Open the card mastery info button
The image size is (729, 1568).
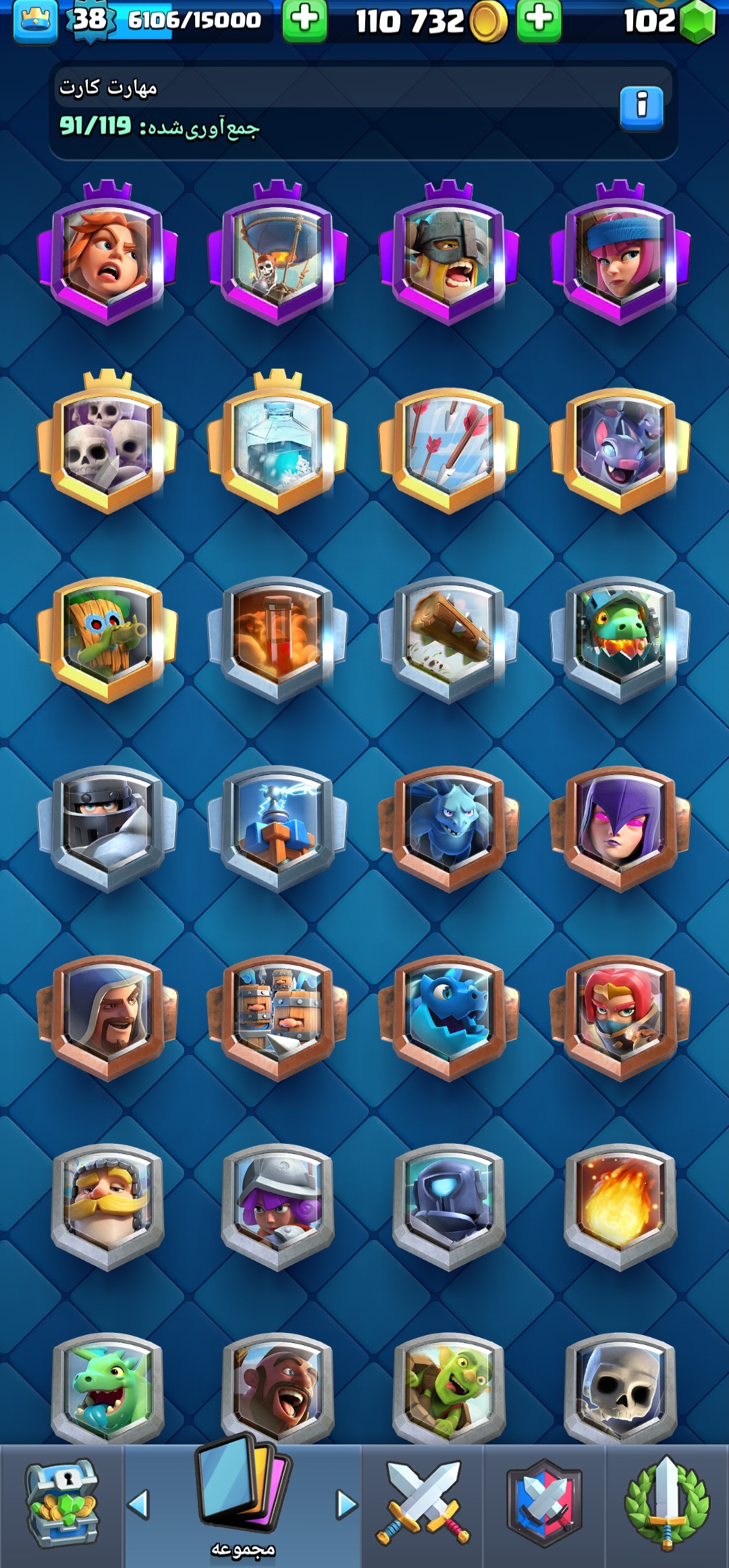pyautogui.click(x=641, y=107)
